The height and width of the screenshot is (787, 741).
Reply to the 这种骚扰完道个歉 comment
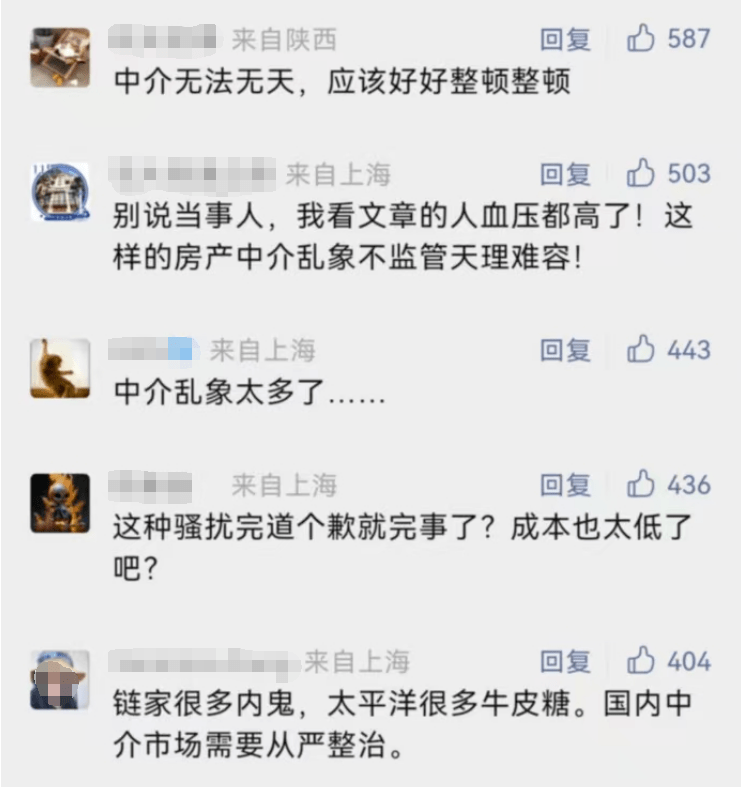(565, 485)
